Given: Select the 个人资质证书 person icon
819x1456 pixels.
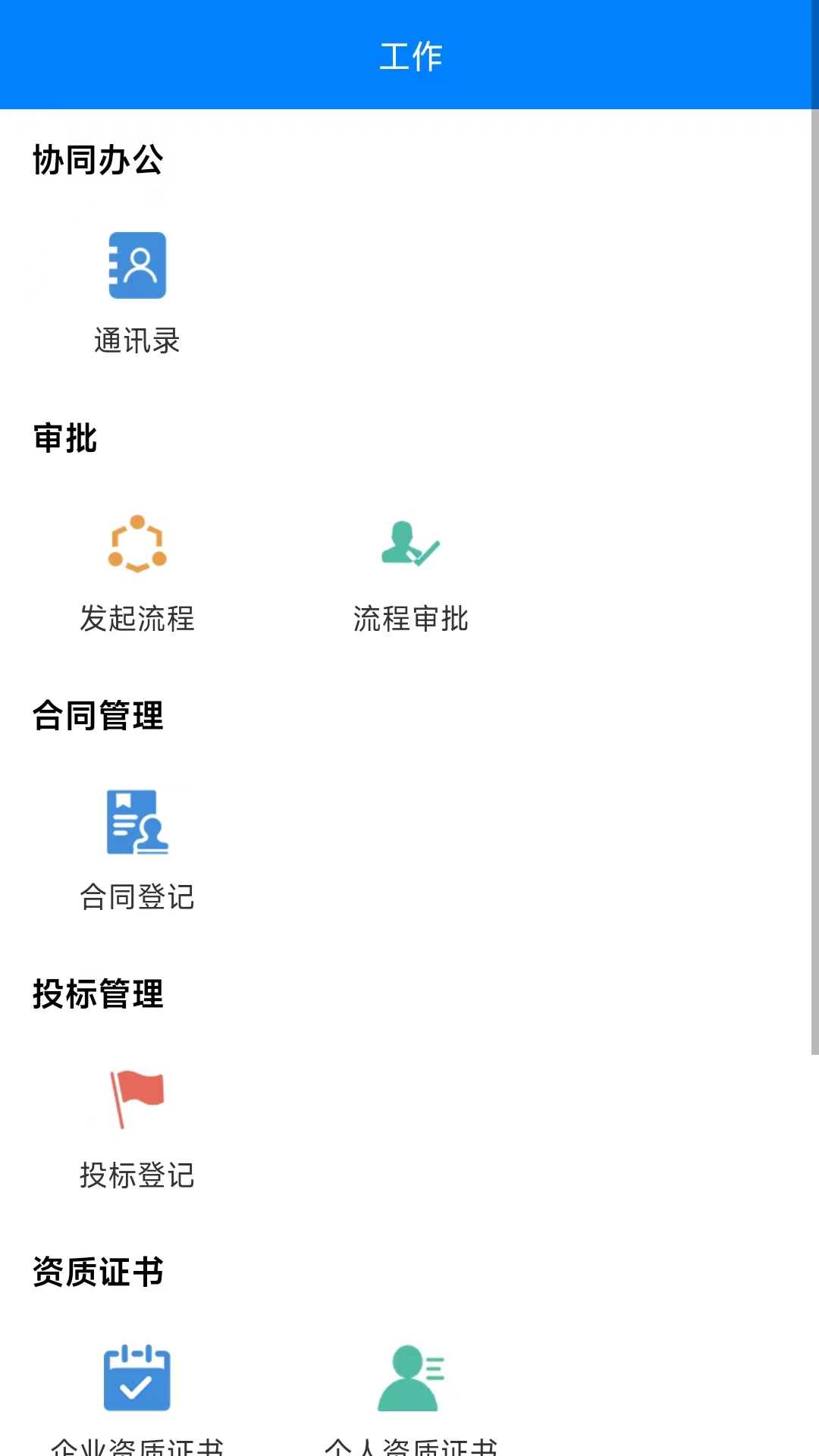Looking at the screenshot, I should point(409,1380).
